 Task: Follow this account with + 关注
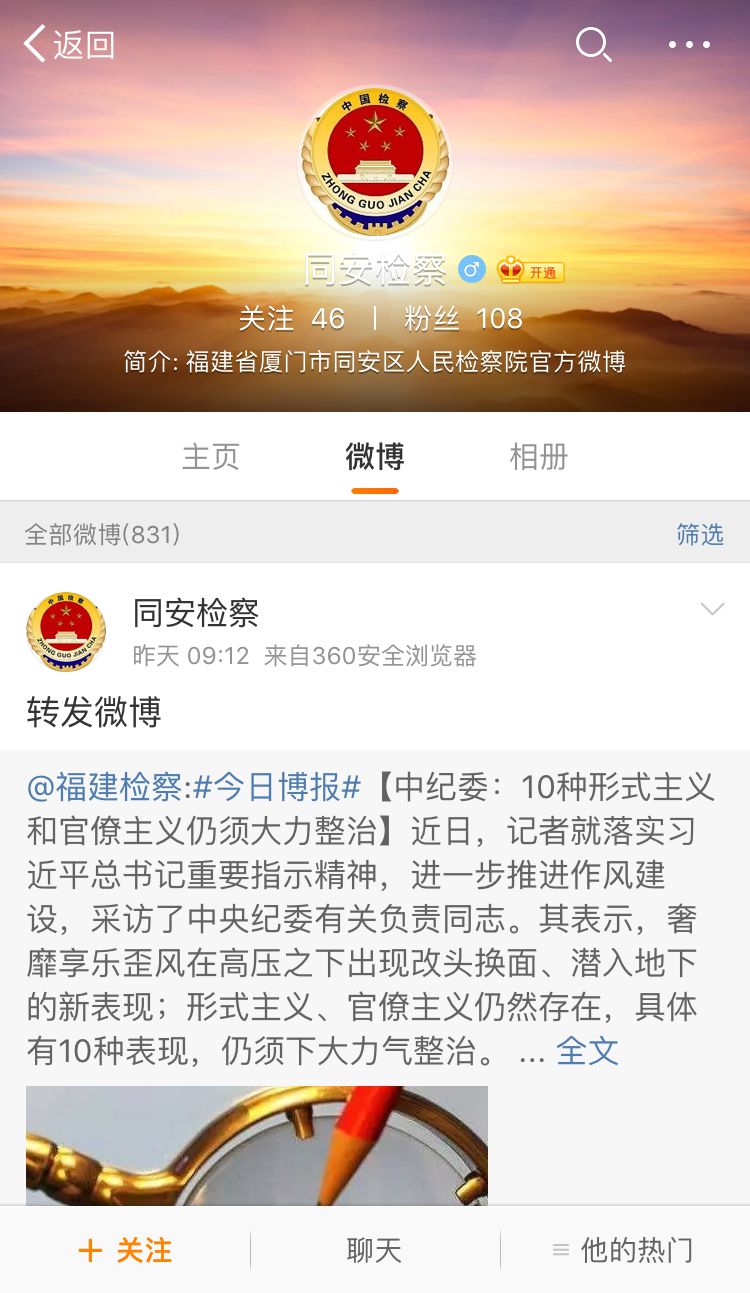[x=126, y=1250]
